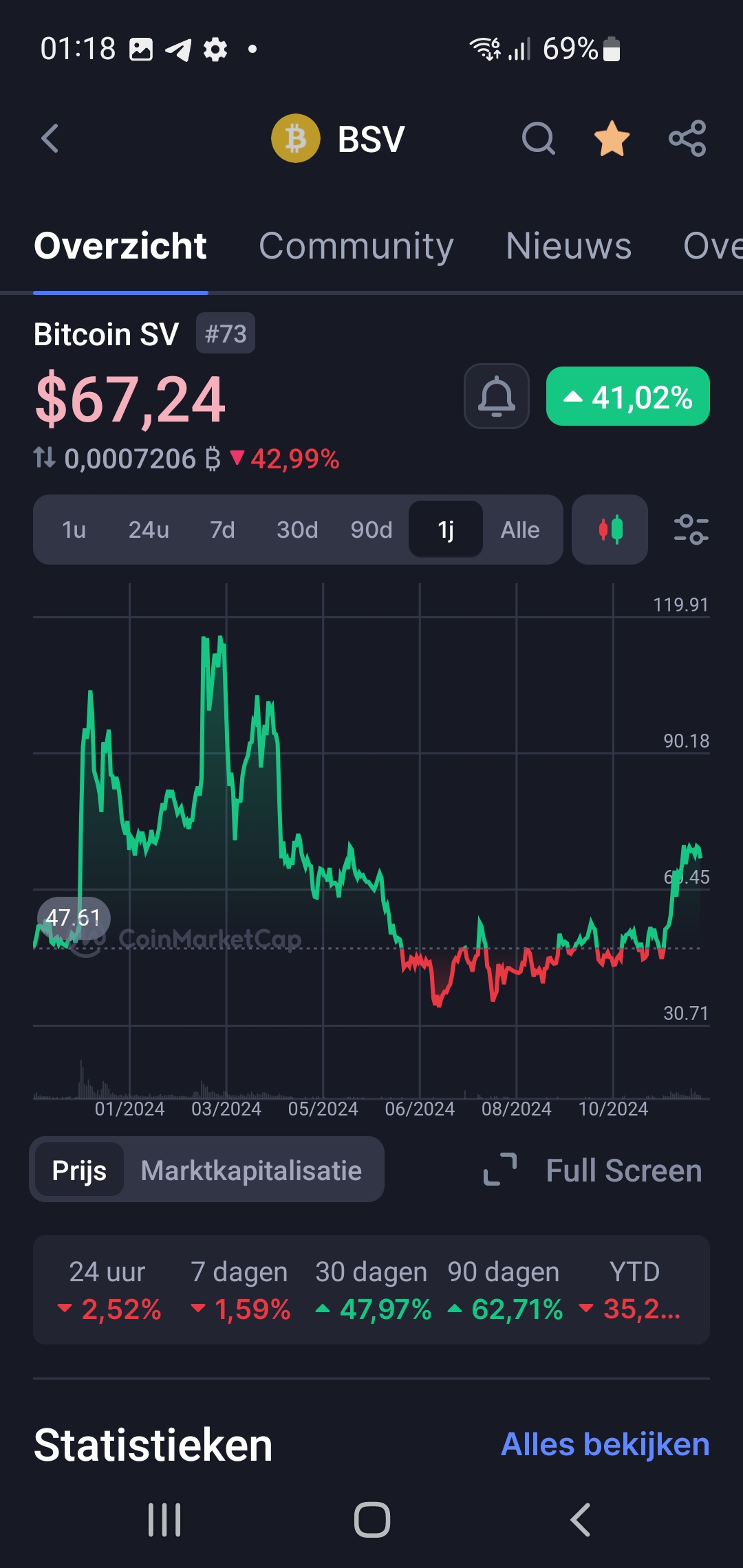
Task: Select the 1u chart range
Action: 74,530
